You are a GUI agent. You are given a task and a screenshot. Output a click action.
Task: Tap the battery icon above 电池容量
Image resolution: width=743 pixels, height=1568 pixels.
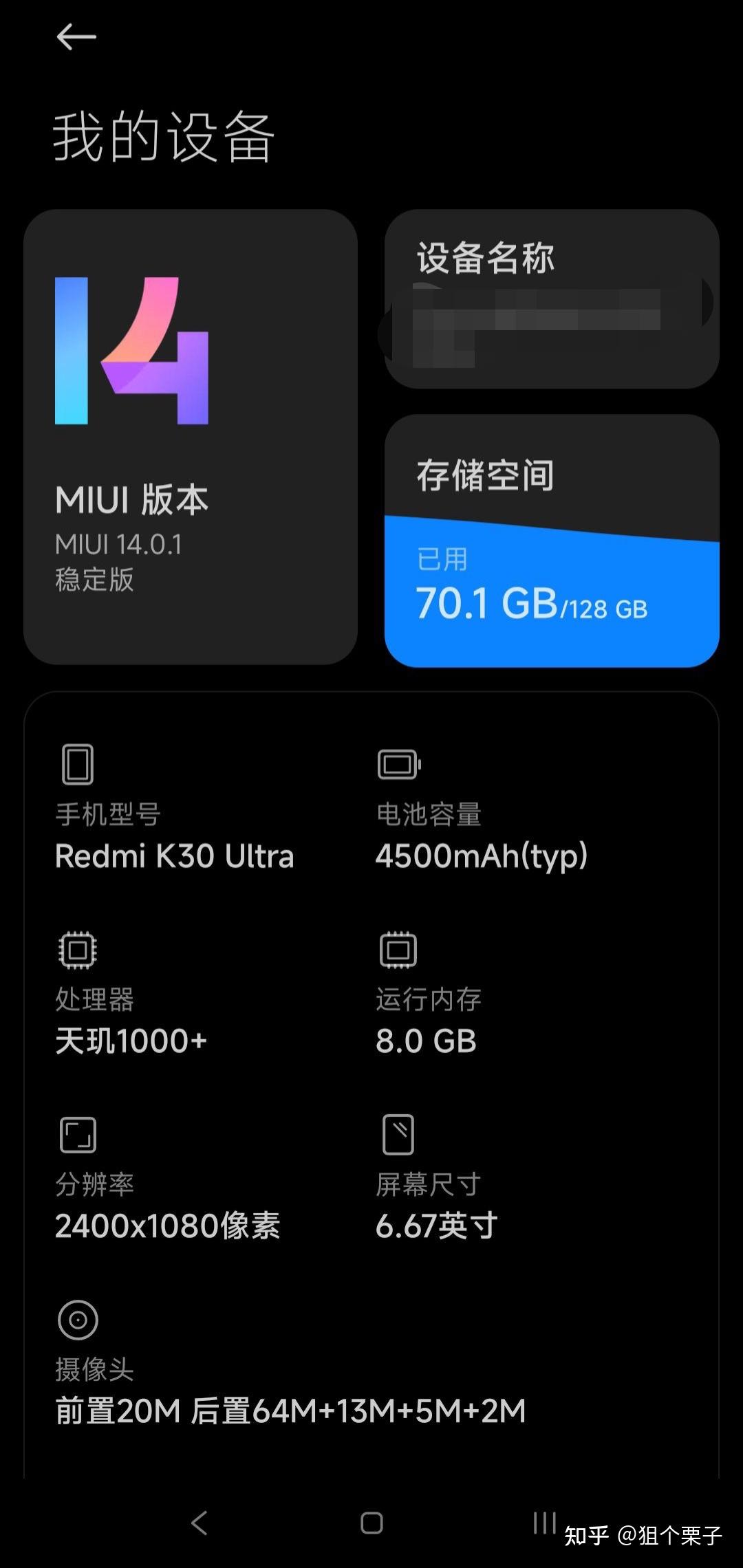[x=398, y=763]
